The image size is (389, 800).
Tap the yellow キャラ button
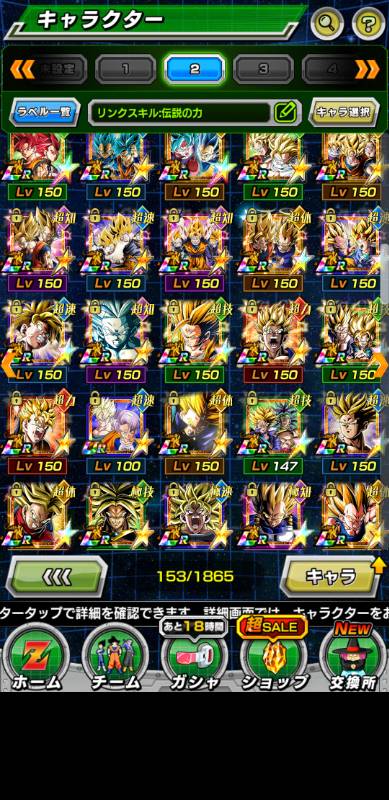[x=331, y=577]
